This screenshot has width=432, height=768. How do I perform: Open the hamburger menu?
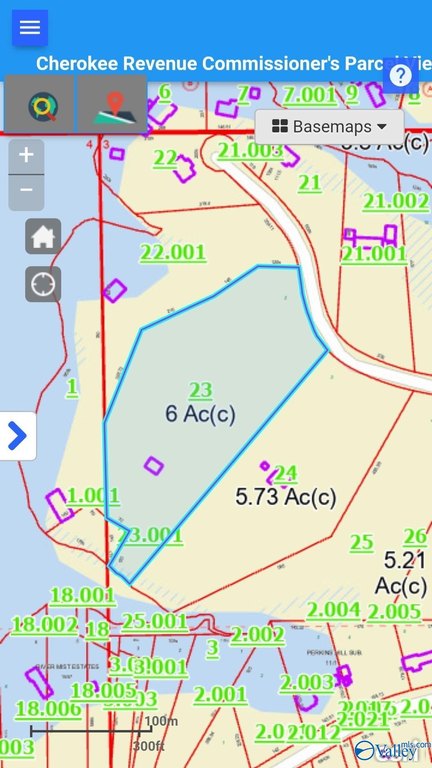tap(30, 27)
